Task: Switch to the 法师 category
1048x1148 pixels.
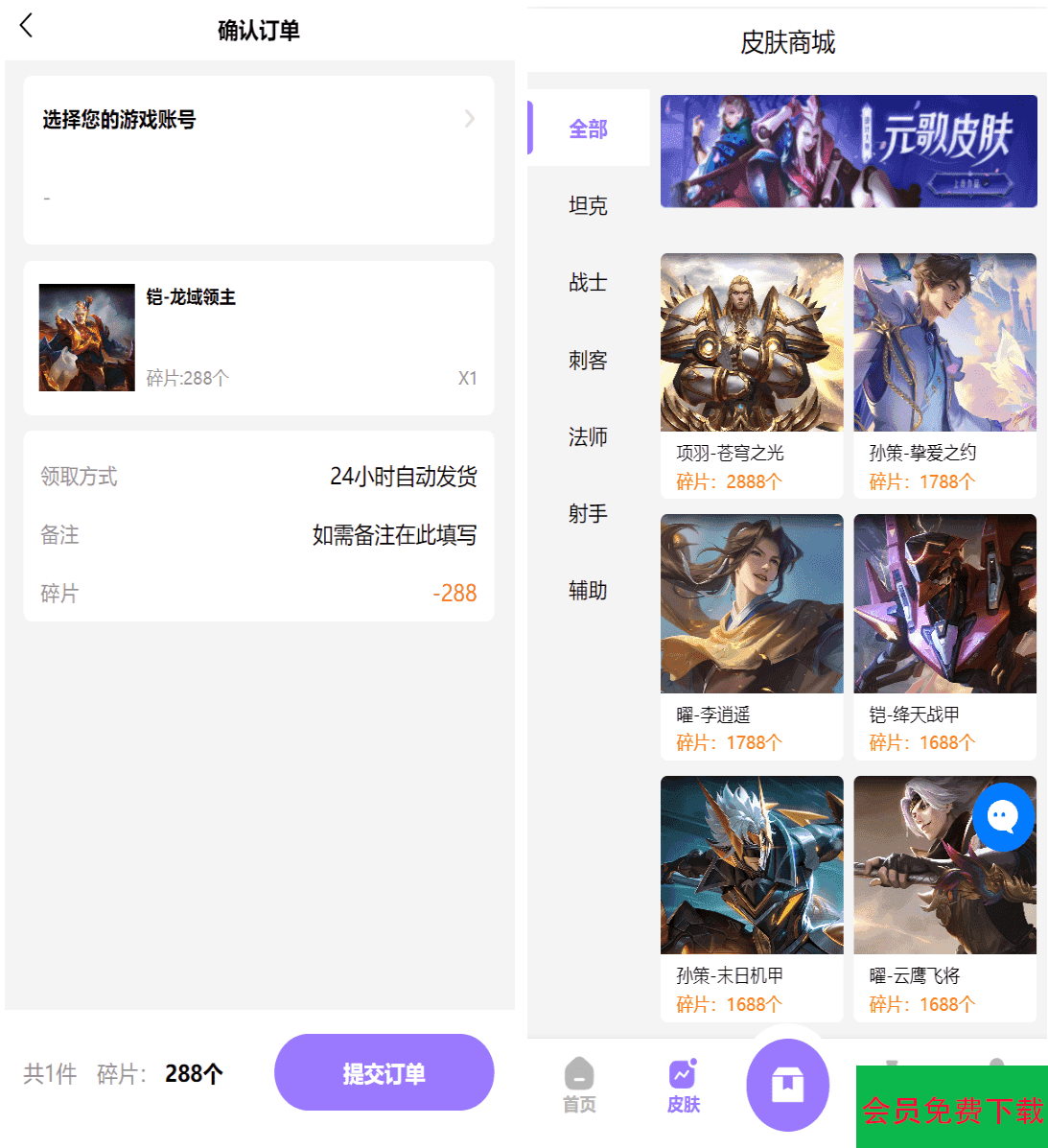Action: (588, 436)
